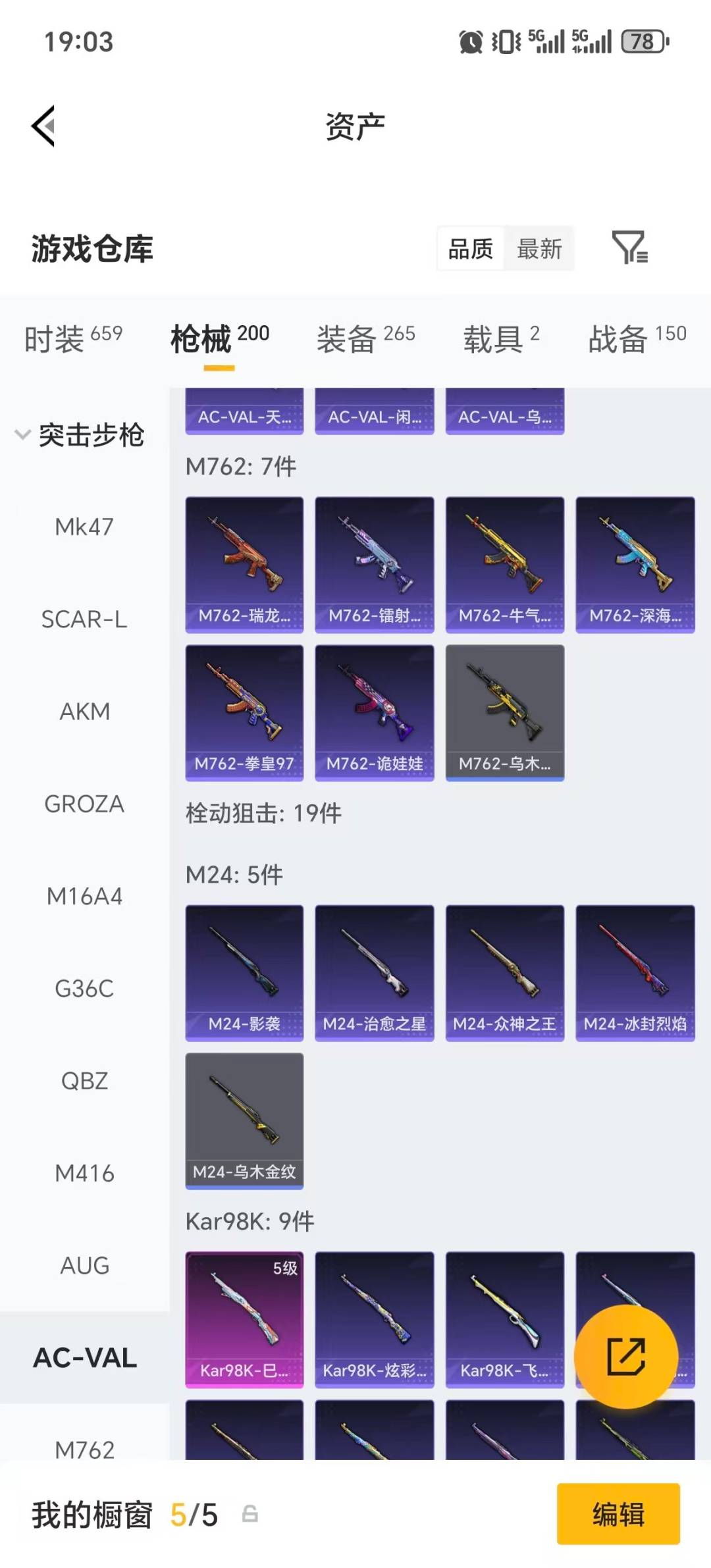Image resolution: width=711 pixels, height=1568 pixels.
Task: Select AKM in the weapon sidebar
Action: [85, 712]
